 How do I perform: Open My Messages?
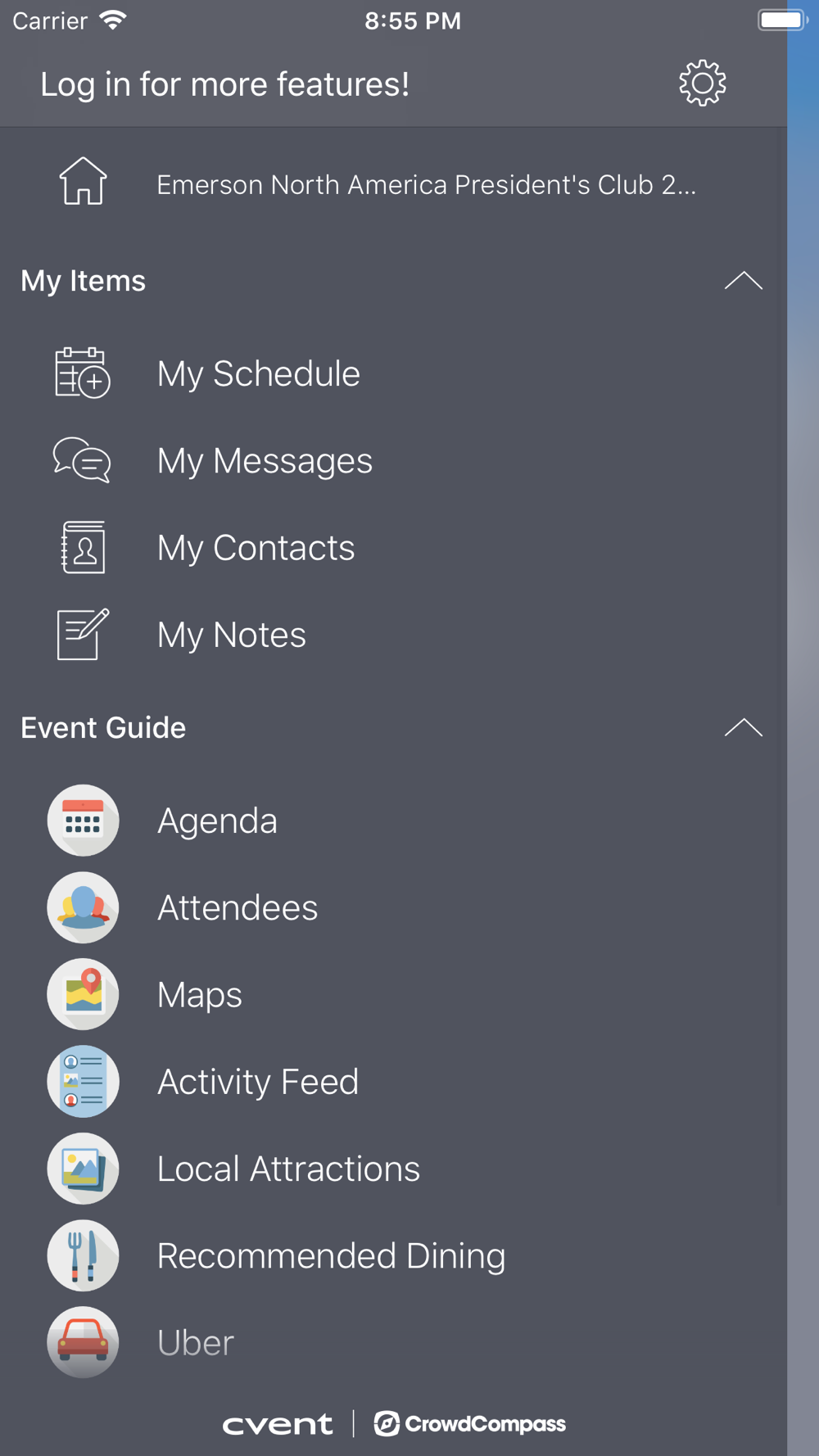(x=393, y=460)
